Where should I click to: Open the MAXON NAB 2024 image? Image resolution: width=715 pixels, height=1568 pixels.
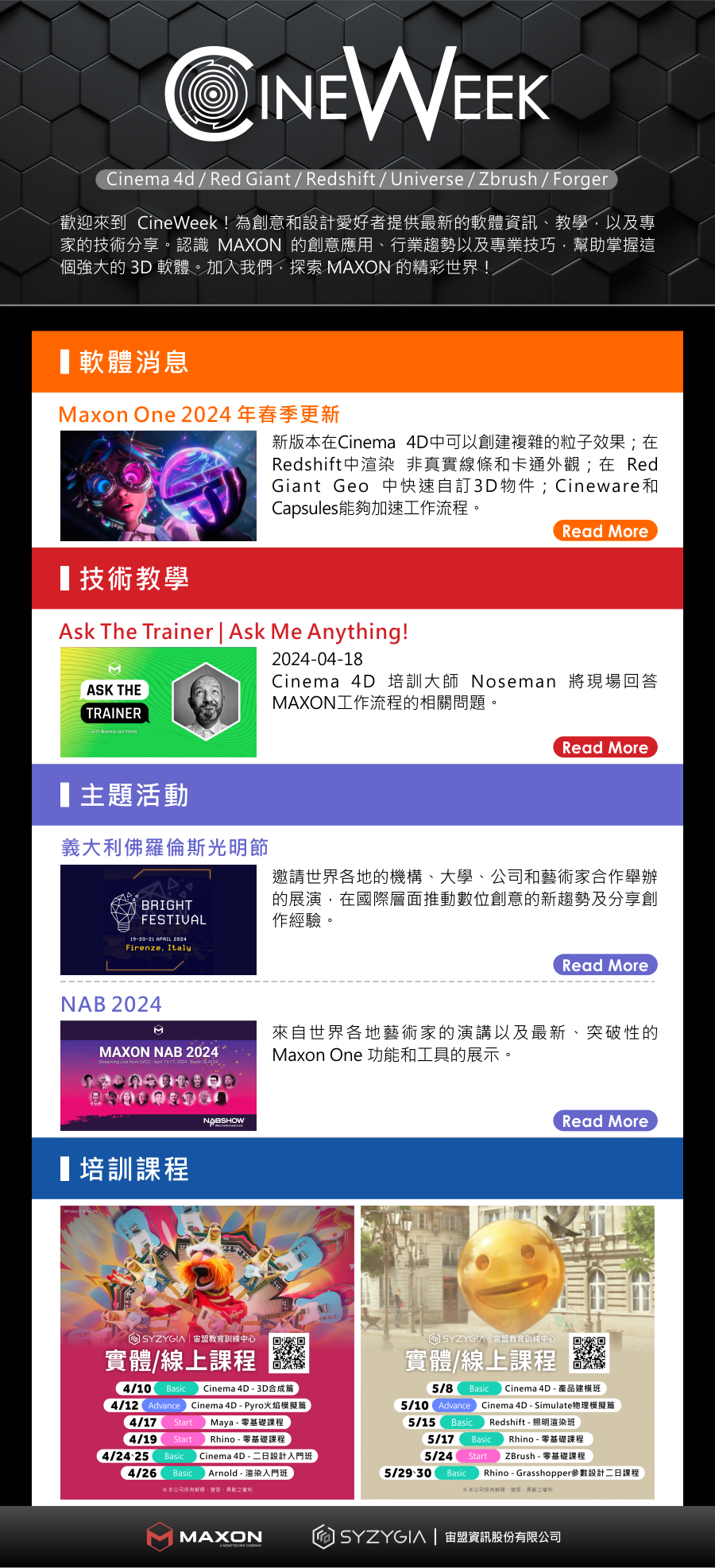[x=158, y=1075]
